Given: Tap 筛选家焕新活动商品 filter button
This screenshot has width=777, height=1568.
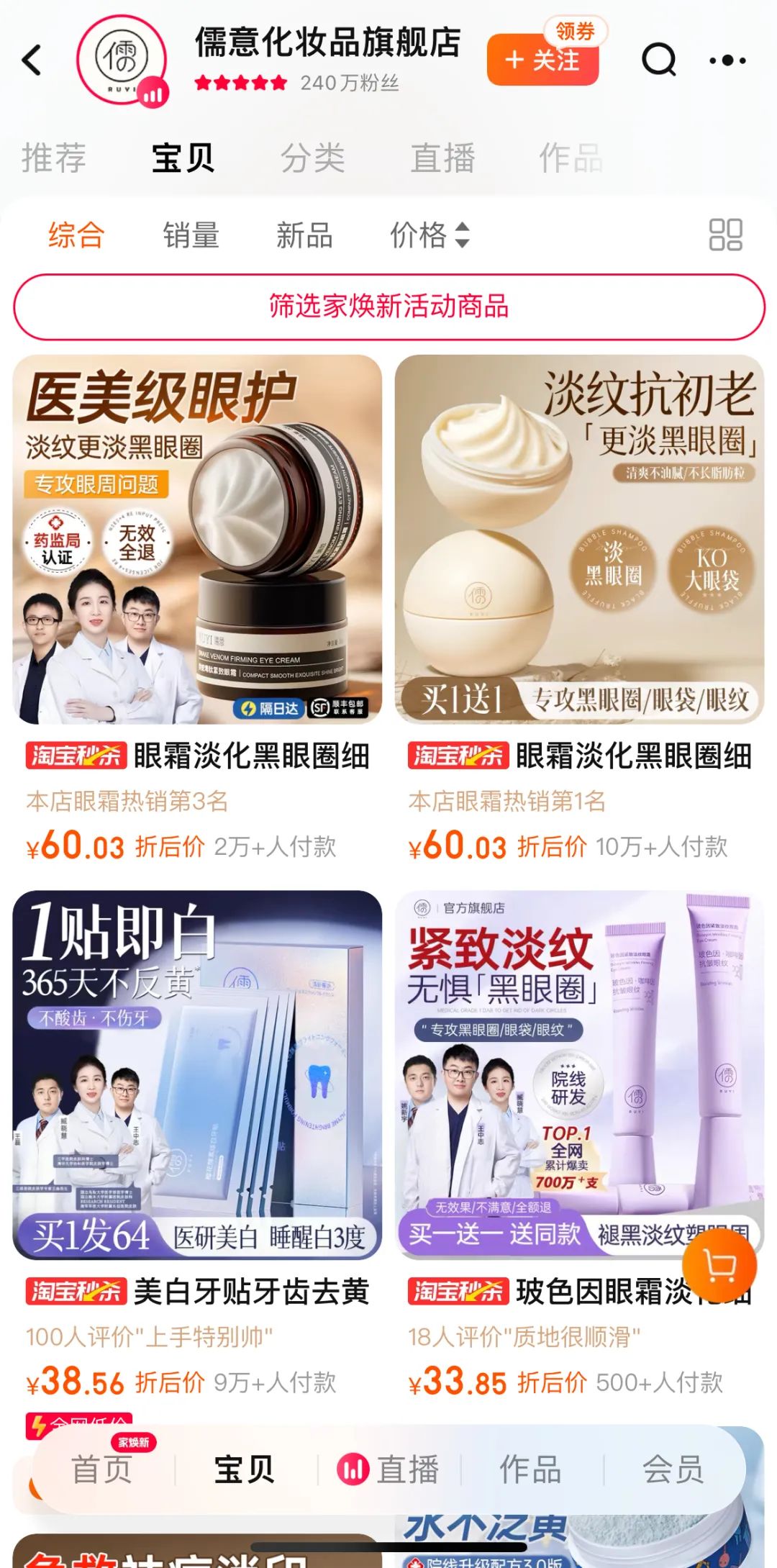Looking at the screenshot, I should (x=388, y=307).
